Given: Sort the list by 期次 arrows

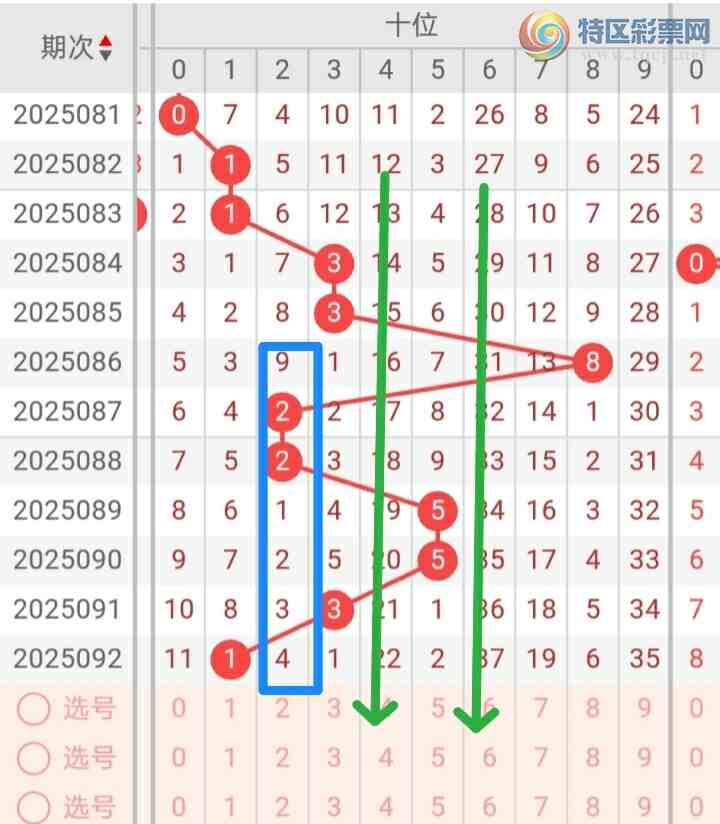Looking at the screenshot, I should pos(106,47).
